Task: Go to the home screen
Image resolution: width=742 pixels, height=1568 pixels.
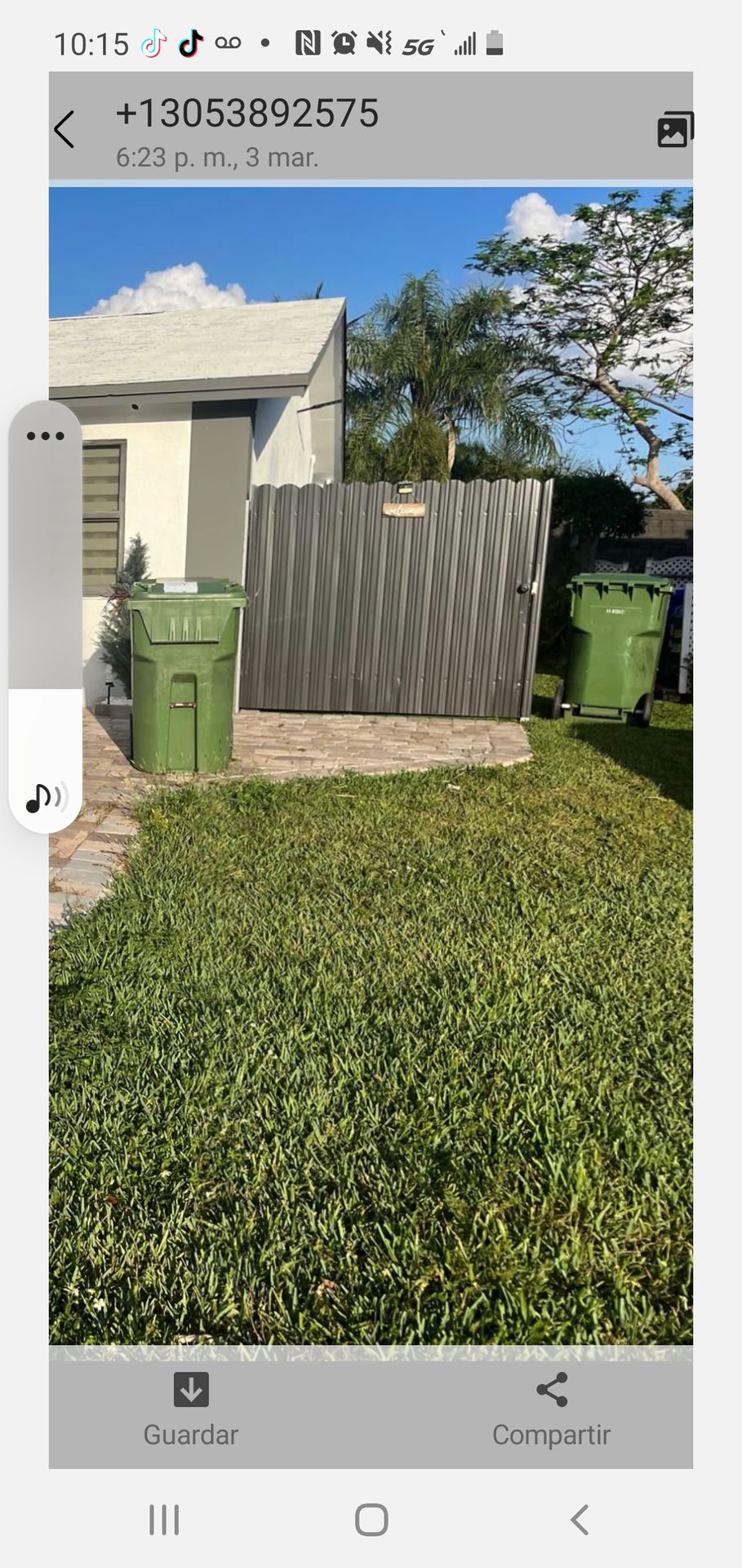Action: [x=371, y=1520]
